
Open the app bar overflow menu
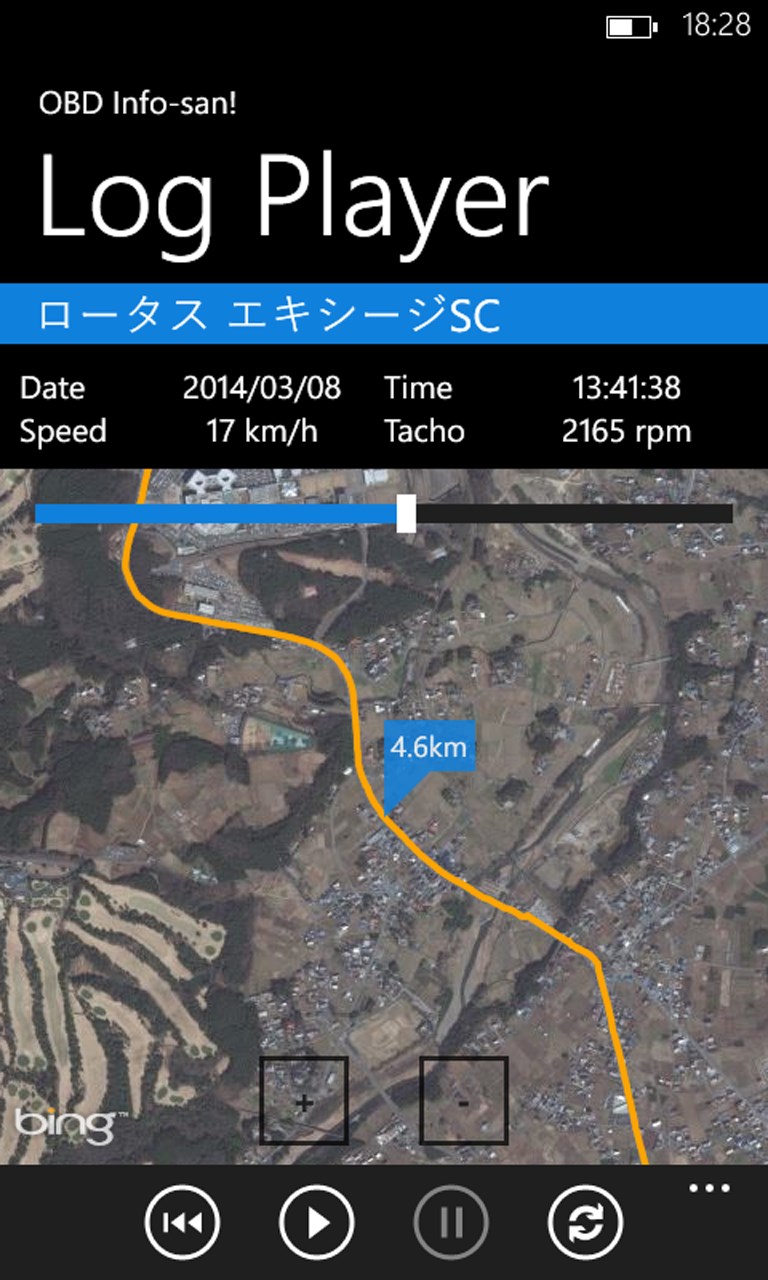[709, 1189]
